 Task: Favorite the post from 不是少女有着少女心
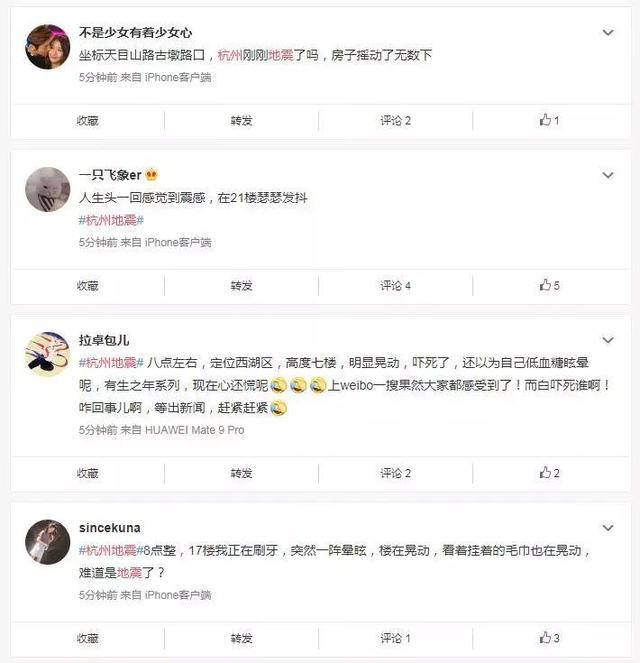point(88,120)
